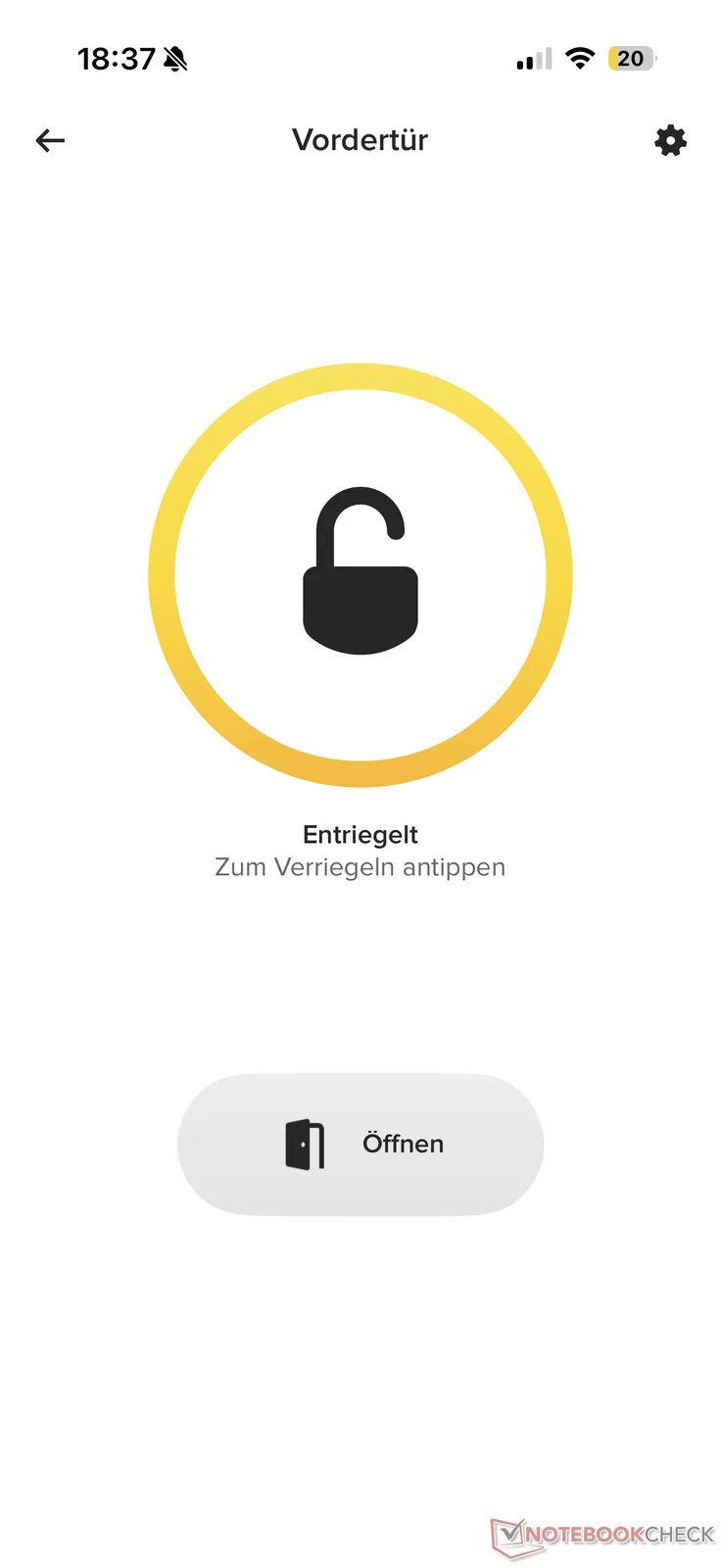This screenshot has width=721, height=1568.
Task: Go back using the arrow icon
Action: click(x=50, y=141)
